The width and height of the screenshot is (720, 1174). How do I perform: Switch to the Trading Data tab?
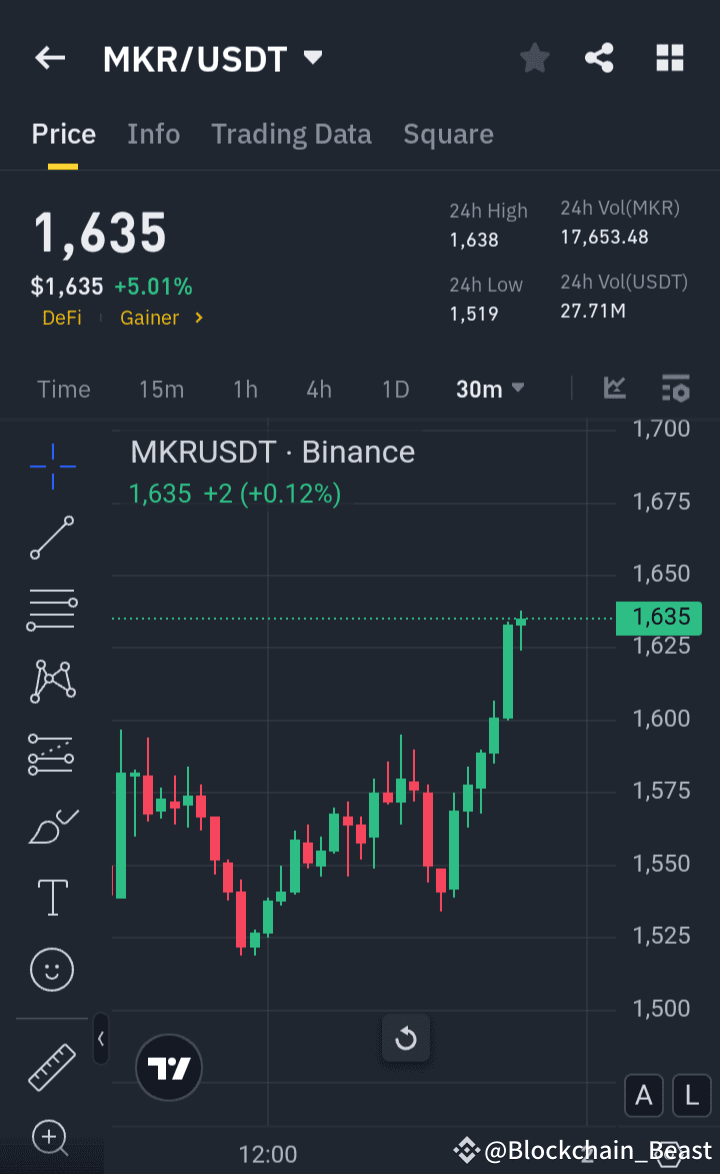click(x=291, y=133)
